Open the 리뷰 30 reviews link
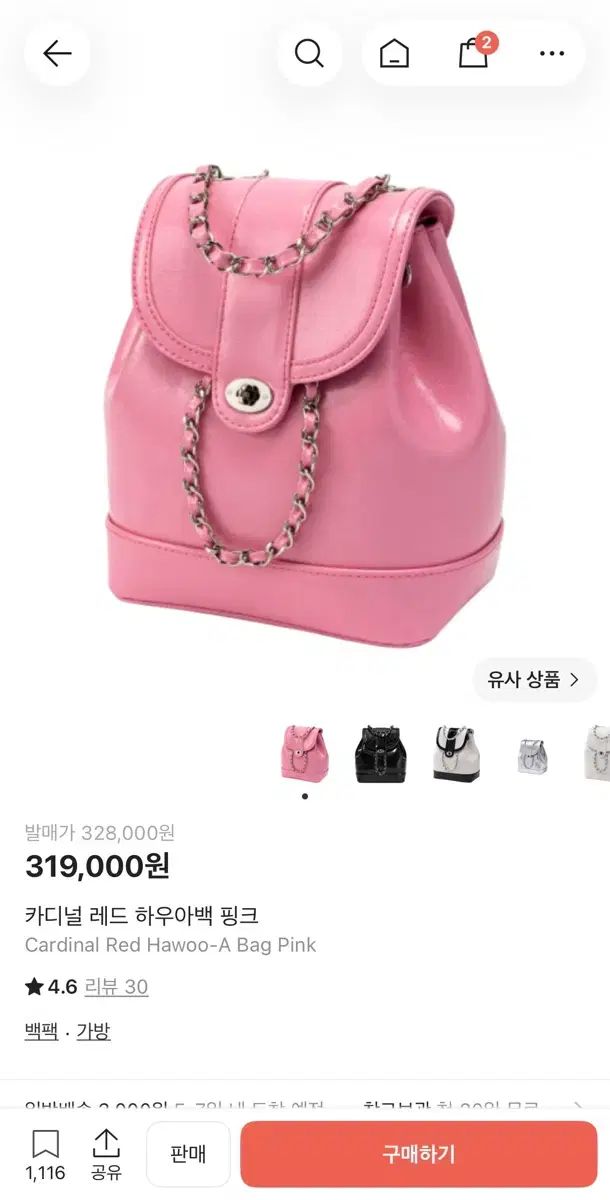 tap(116, 987)
